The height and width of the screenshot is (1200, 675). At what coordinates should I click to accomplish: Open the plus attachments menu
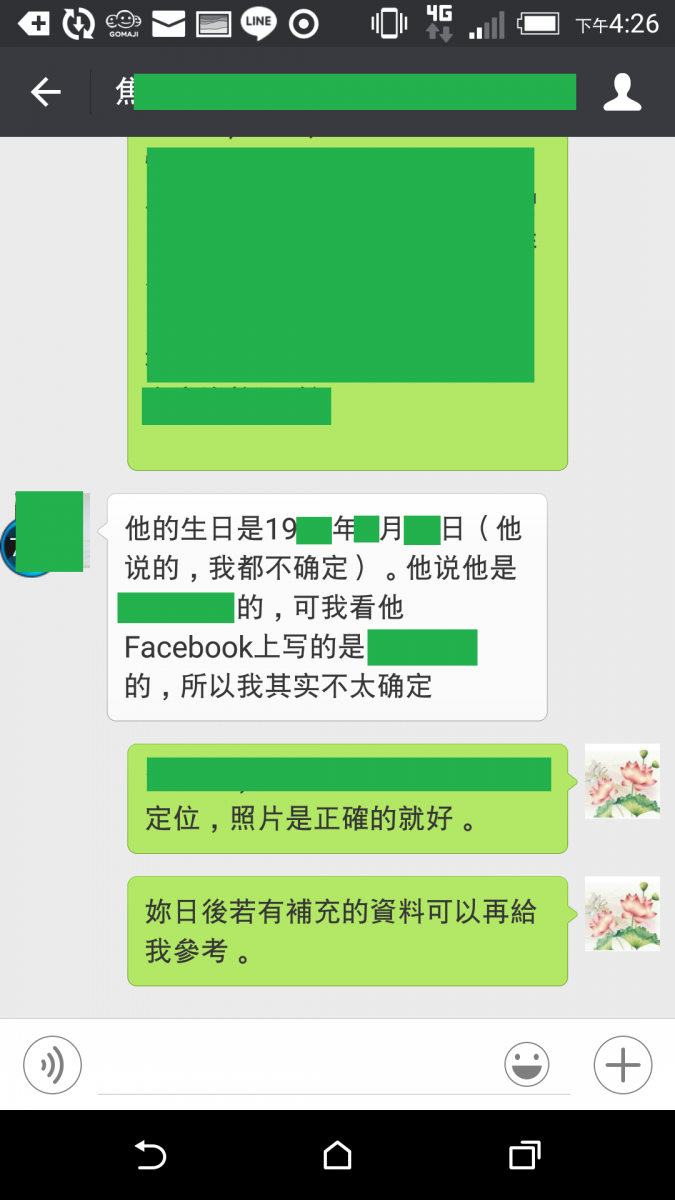622,1064
